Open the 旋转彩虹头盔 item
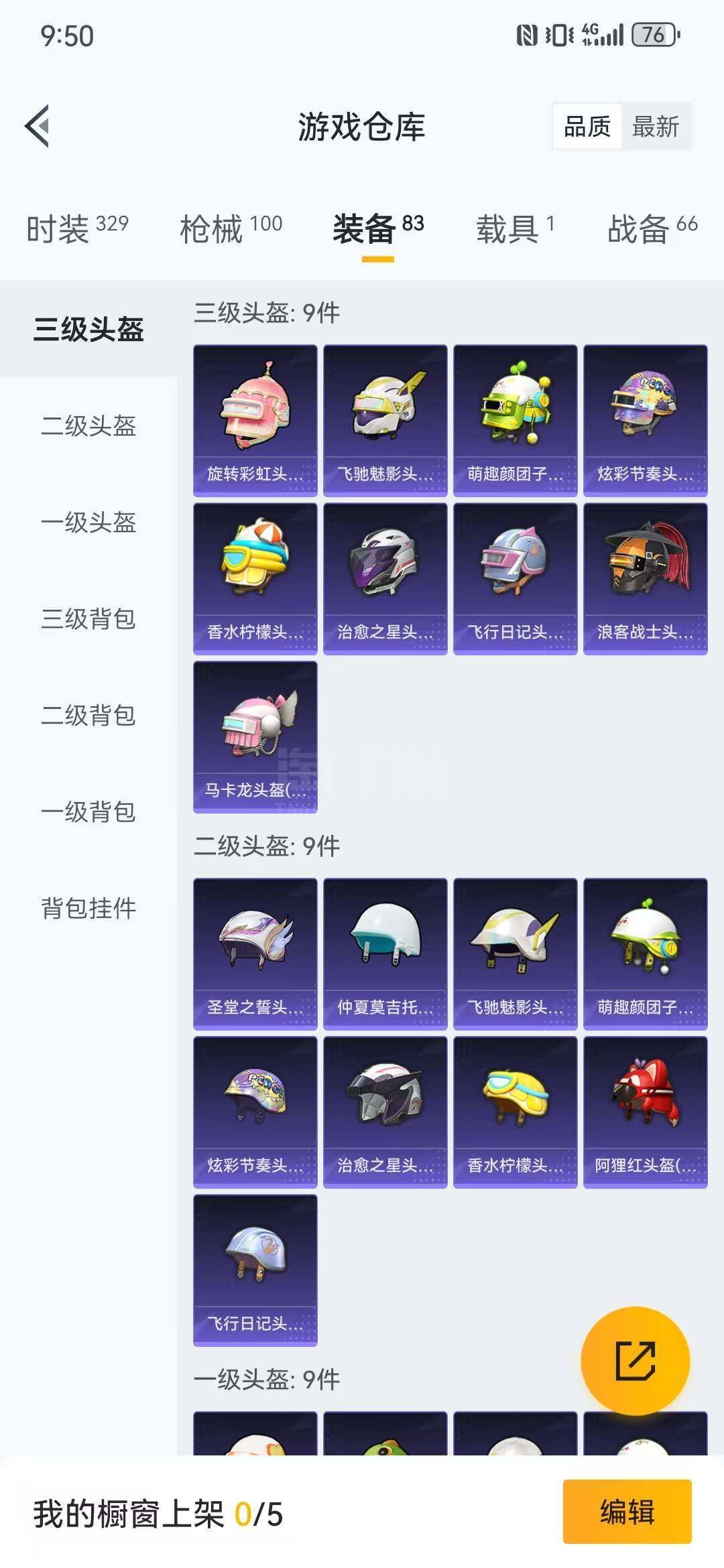The image size is (724, 1568). point(255,421)
